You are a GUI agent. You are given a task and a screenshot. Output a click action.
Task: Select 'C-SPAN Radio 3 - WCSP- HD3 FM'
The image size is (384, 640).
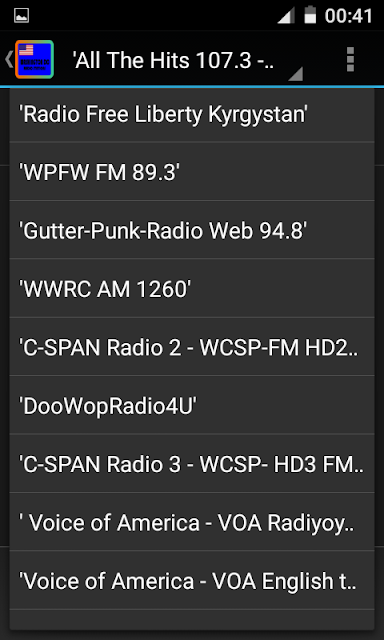point(192,463)
